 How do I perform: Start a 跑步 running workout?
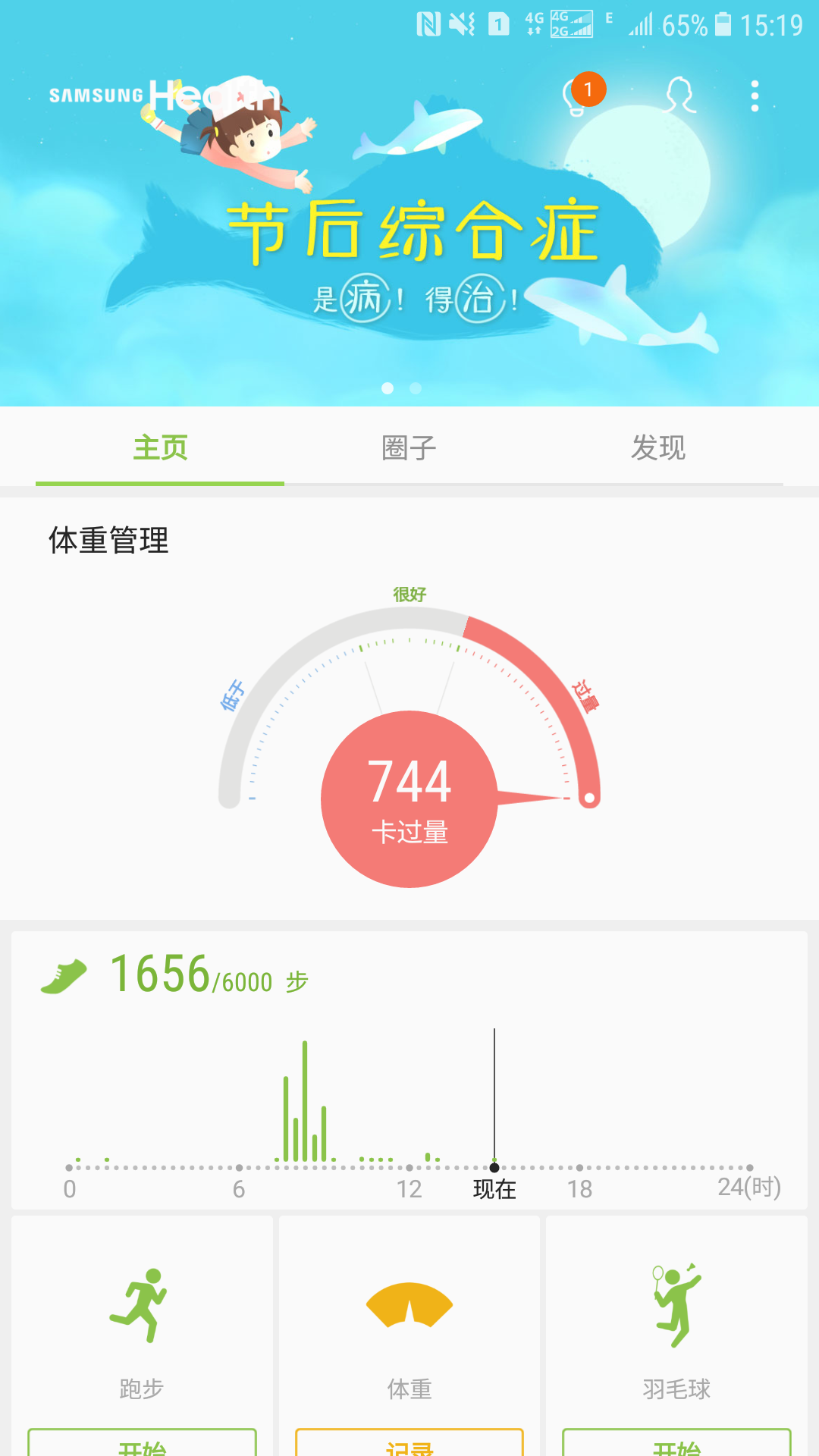pyautogui.click(x=142, y=1444)
